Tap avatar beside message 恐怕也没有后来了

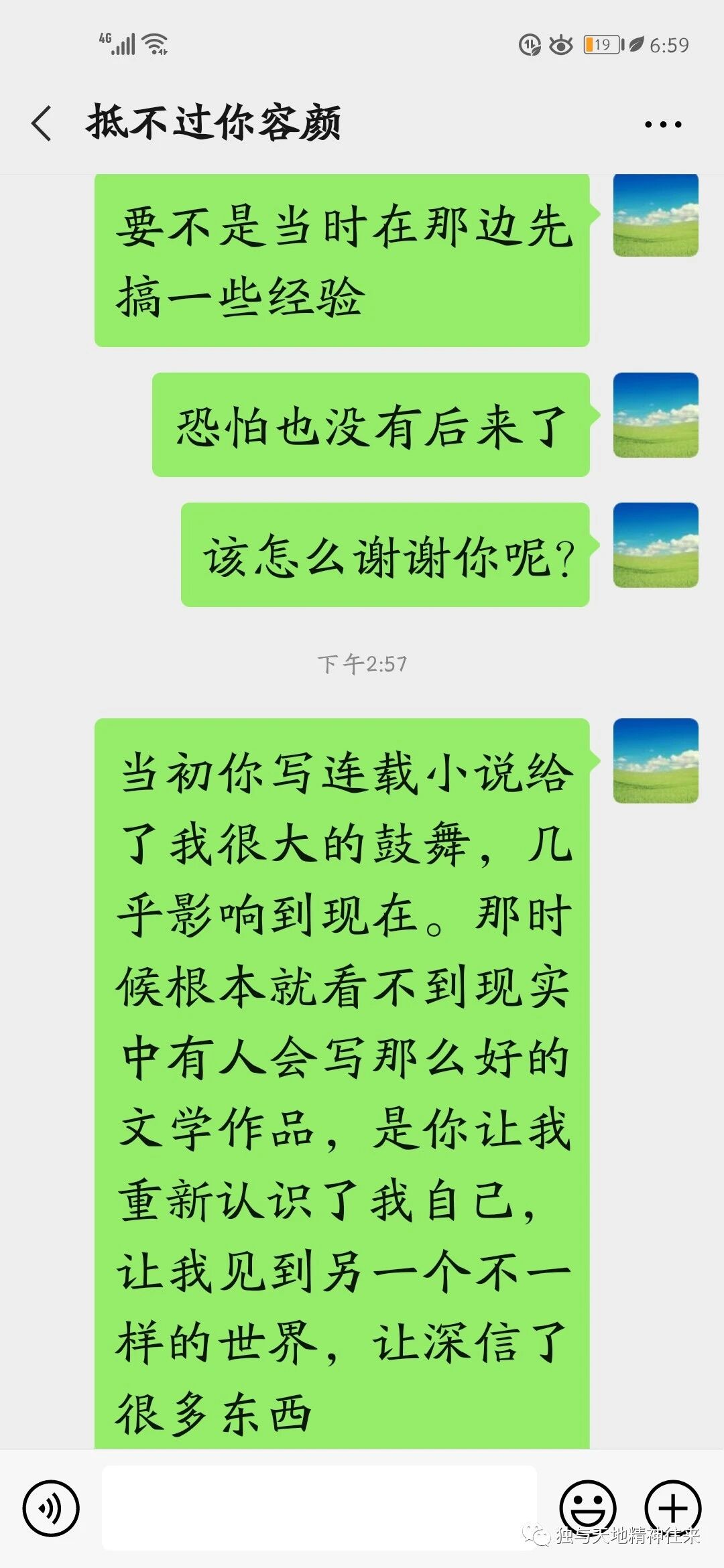point(656,415)
